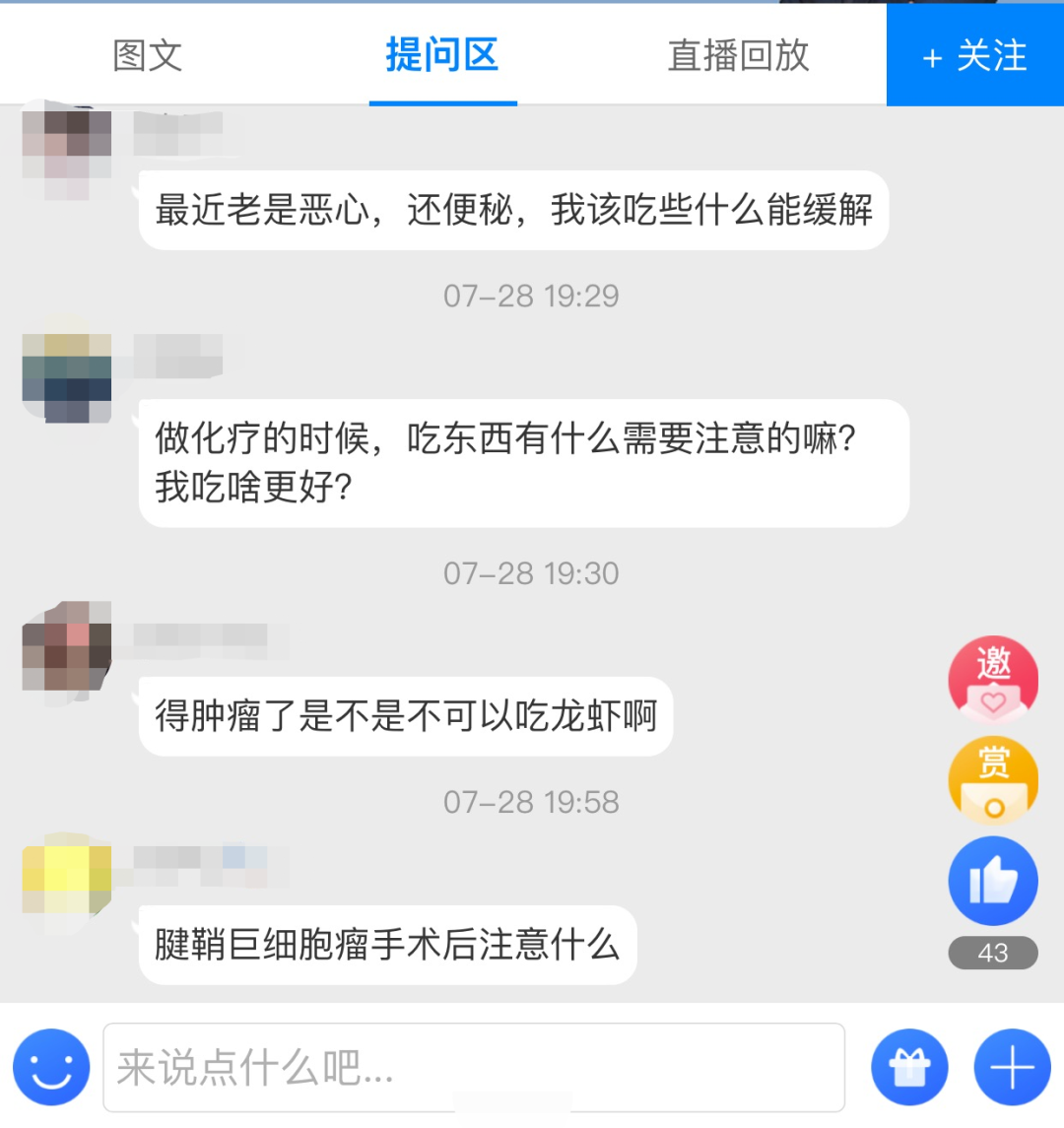The height and width of the screenshot is (1128, 1064).
Task: Click the orange 赏 reward icon
Action: [993, 780]
